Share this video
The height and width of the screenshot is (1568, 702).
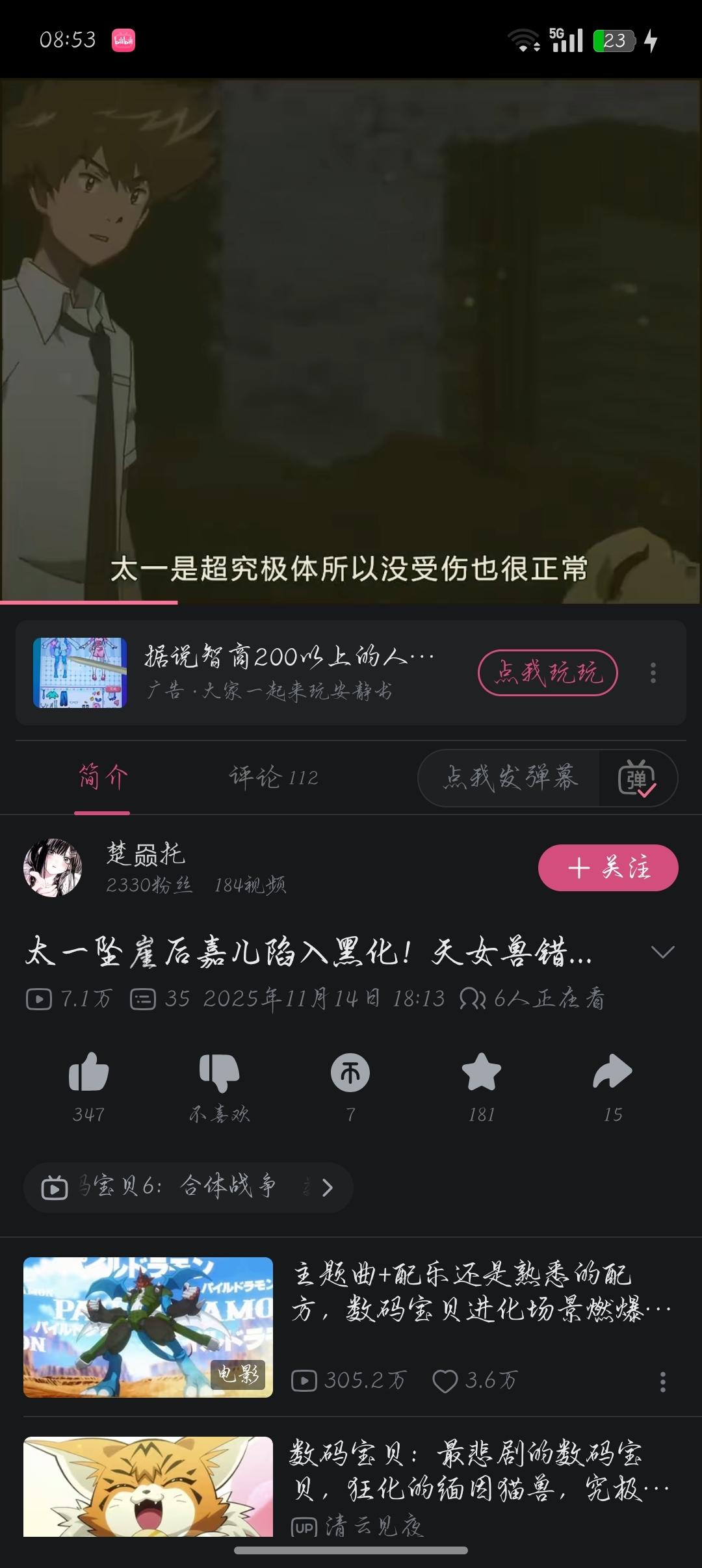click(612, 1073)
